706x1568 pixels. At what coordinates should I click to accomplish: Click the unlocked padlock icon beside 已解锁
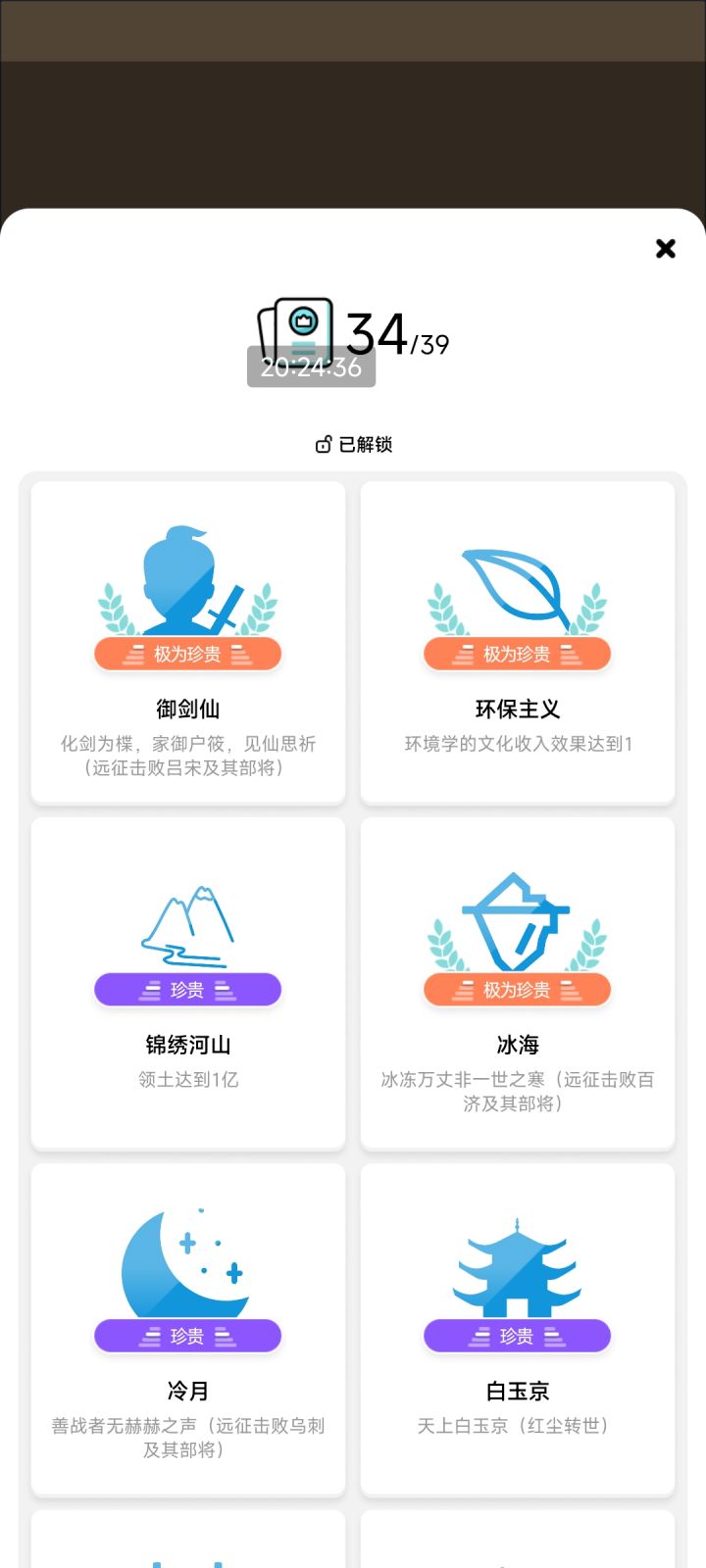point(322,444)
